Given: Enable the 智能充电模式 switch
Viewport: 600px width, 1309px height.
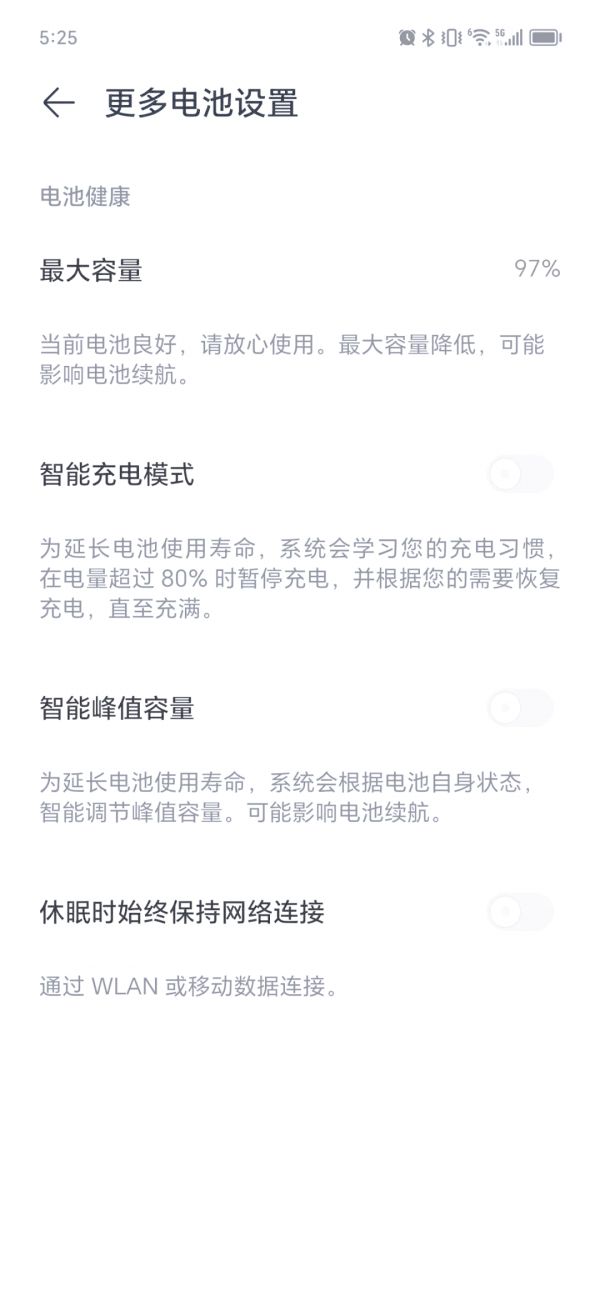Looking at the screenshot, I should point(520,474).
